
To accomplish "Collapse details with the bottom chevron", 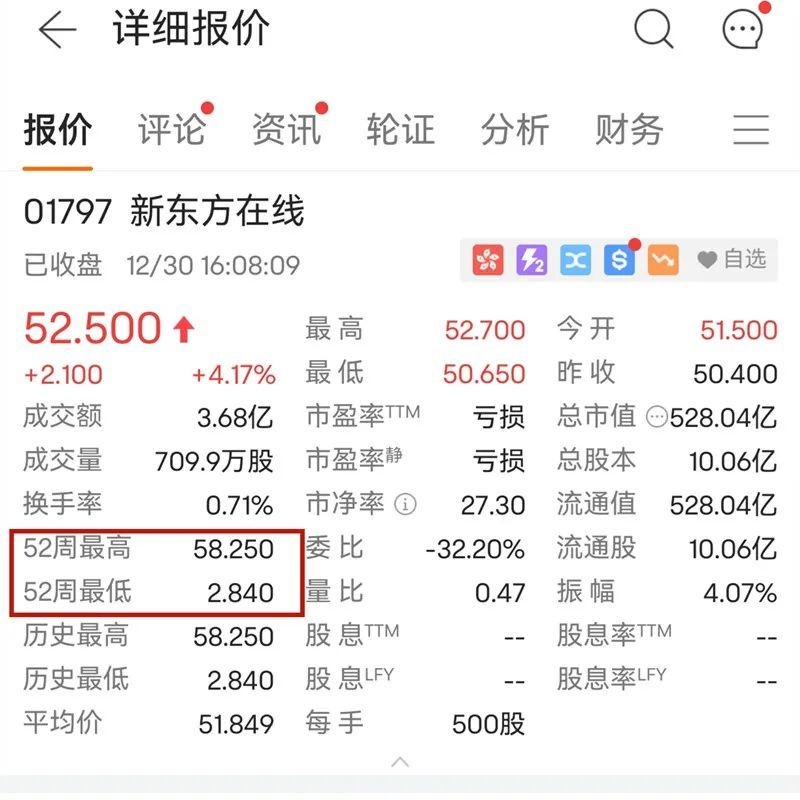I will 400,762.
